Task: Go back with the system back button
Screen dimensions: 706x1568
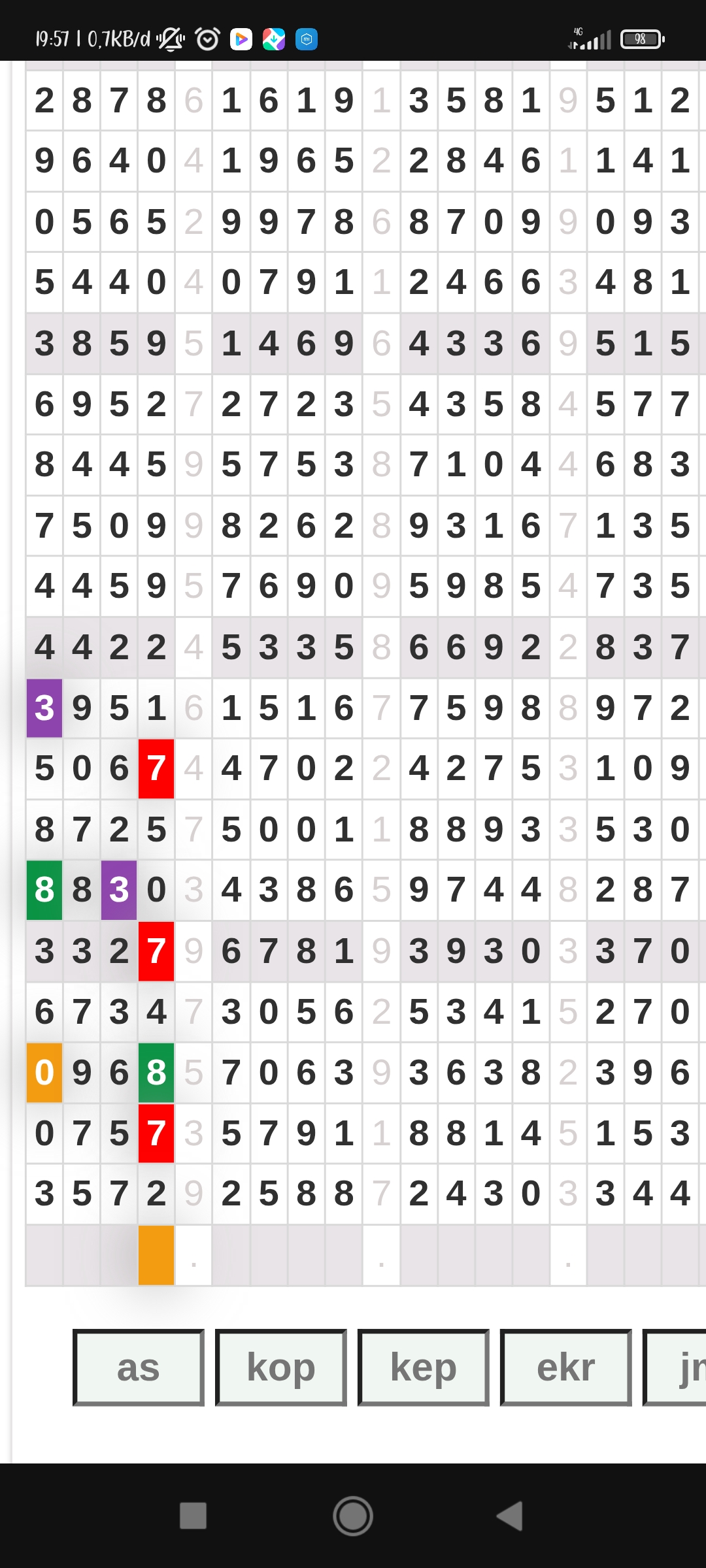Action: [x=510, y=1516]
